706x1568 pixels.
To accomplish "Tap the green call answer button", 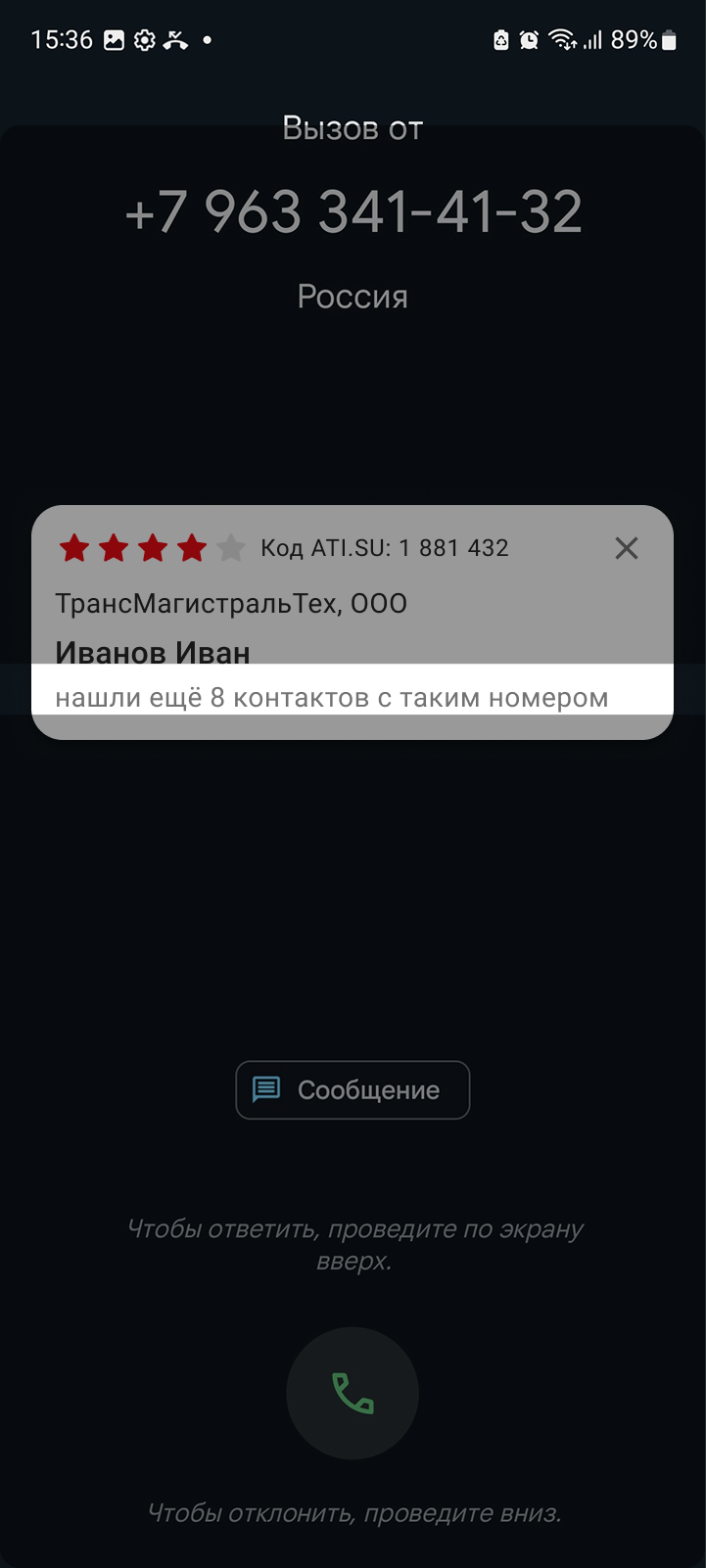I will tap(353, 1393).
